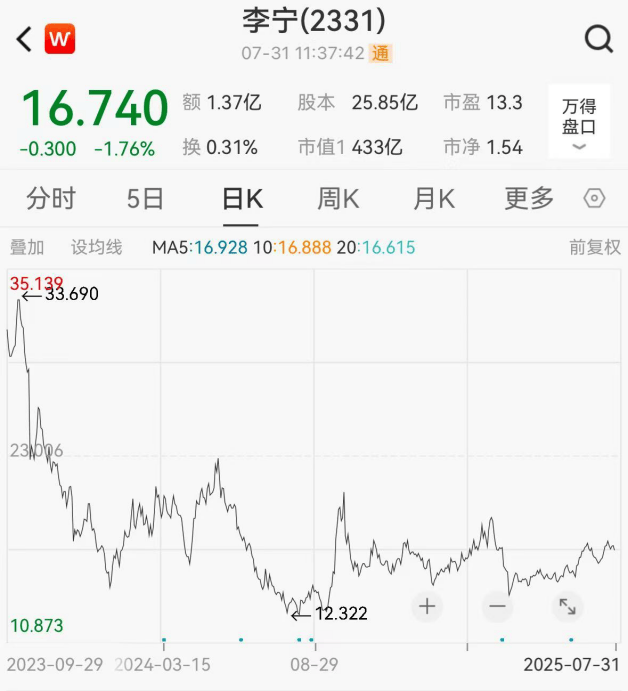Open 设均线 moving average settings
This screenshot has height=691, width=628.
96,247
